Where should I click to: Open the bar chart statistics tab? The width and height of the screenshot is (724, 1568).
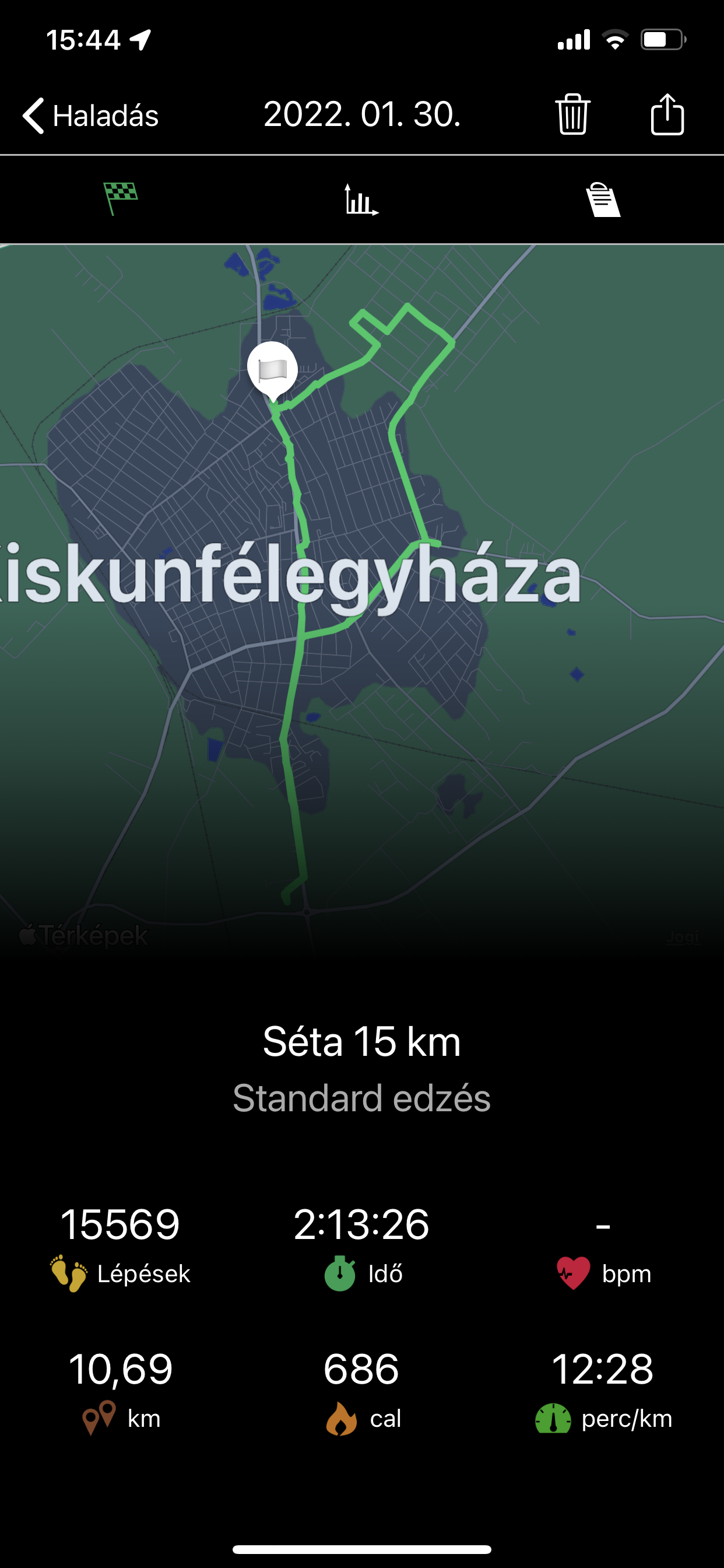pos(361,199)
